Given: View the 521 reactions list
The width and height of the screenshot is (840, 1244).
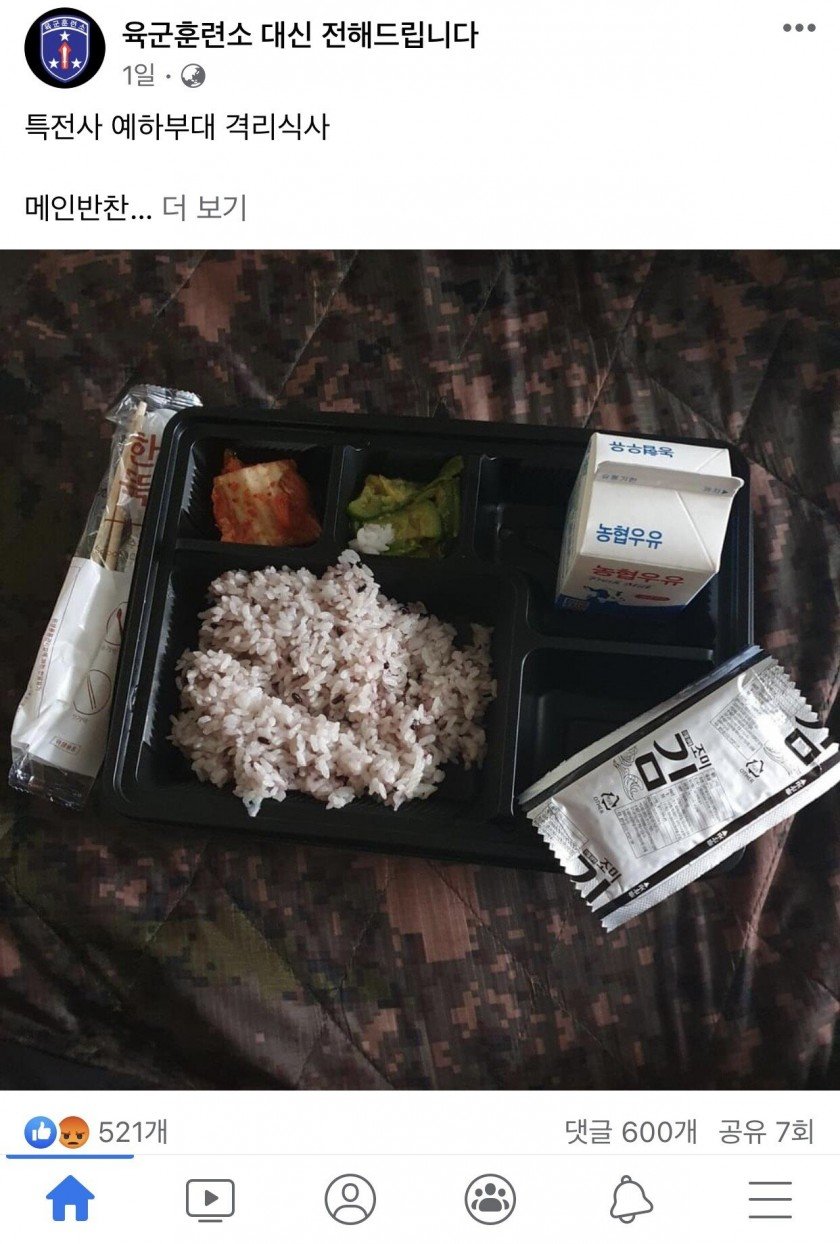Looking at the screenshot, I should pyautogui.click(x=98, y=1132).
